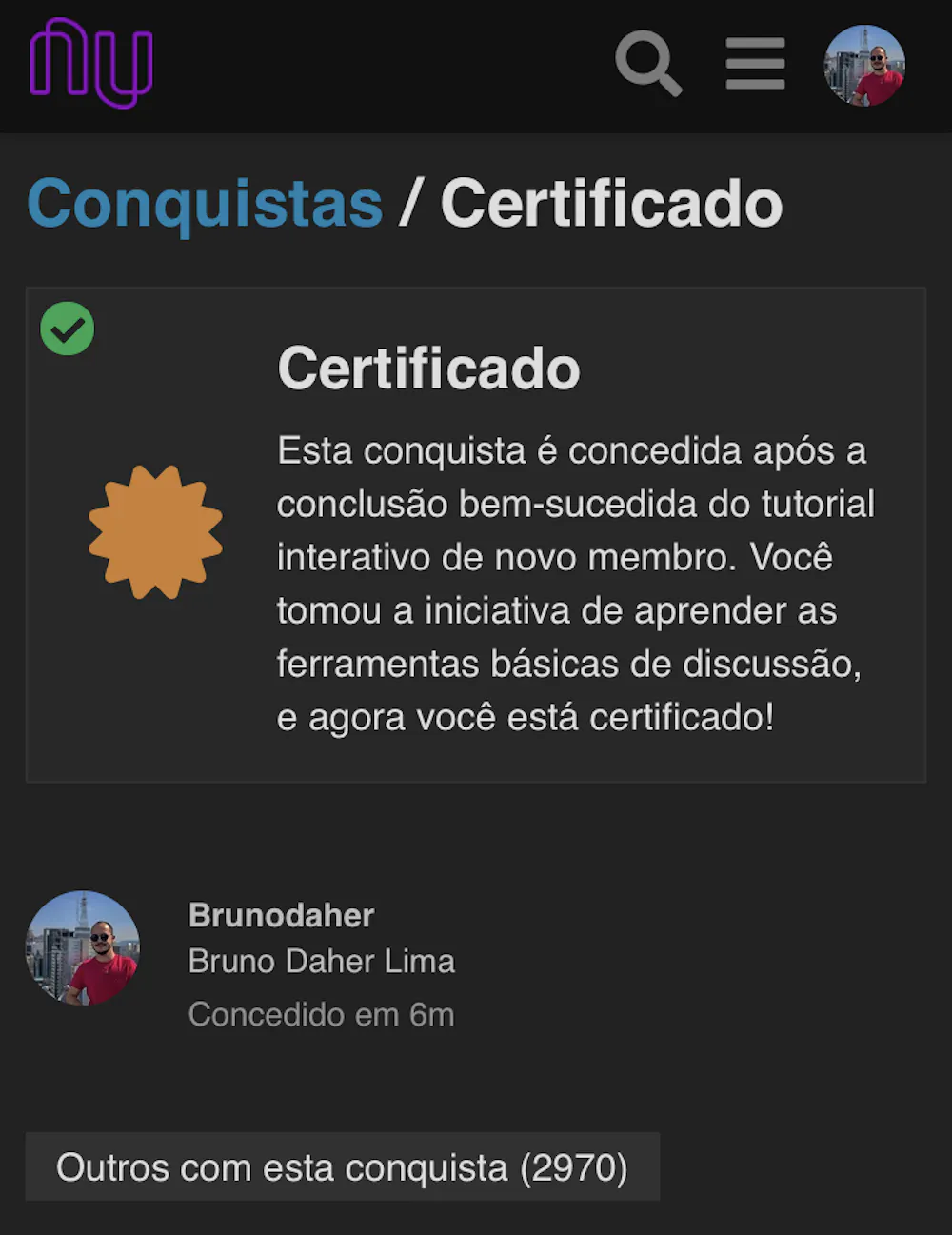952x1235 pixels.
Task: Go to the Nubank community home logo
Action: pyautogui.click(x=91, y=63)
